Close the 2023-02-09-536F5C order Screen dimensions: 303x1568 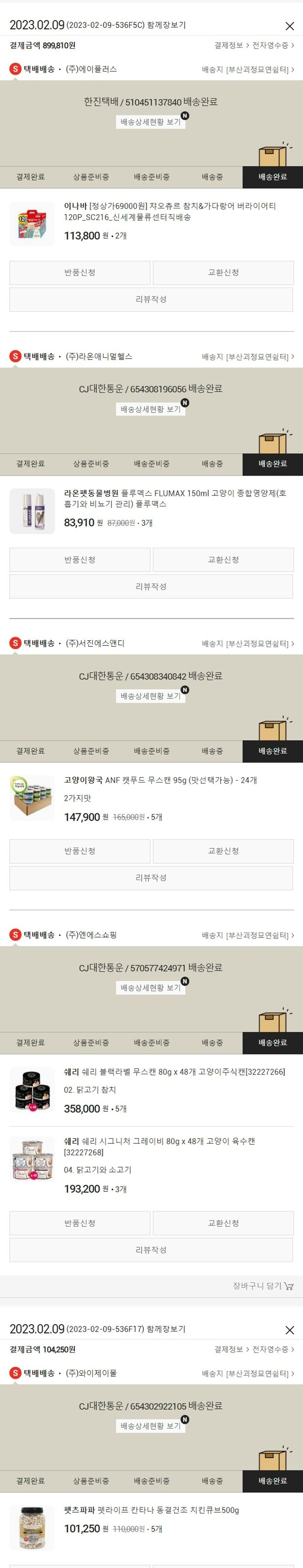coord(290,26)
